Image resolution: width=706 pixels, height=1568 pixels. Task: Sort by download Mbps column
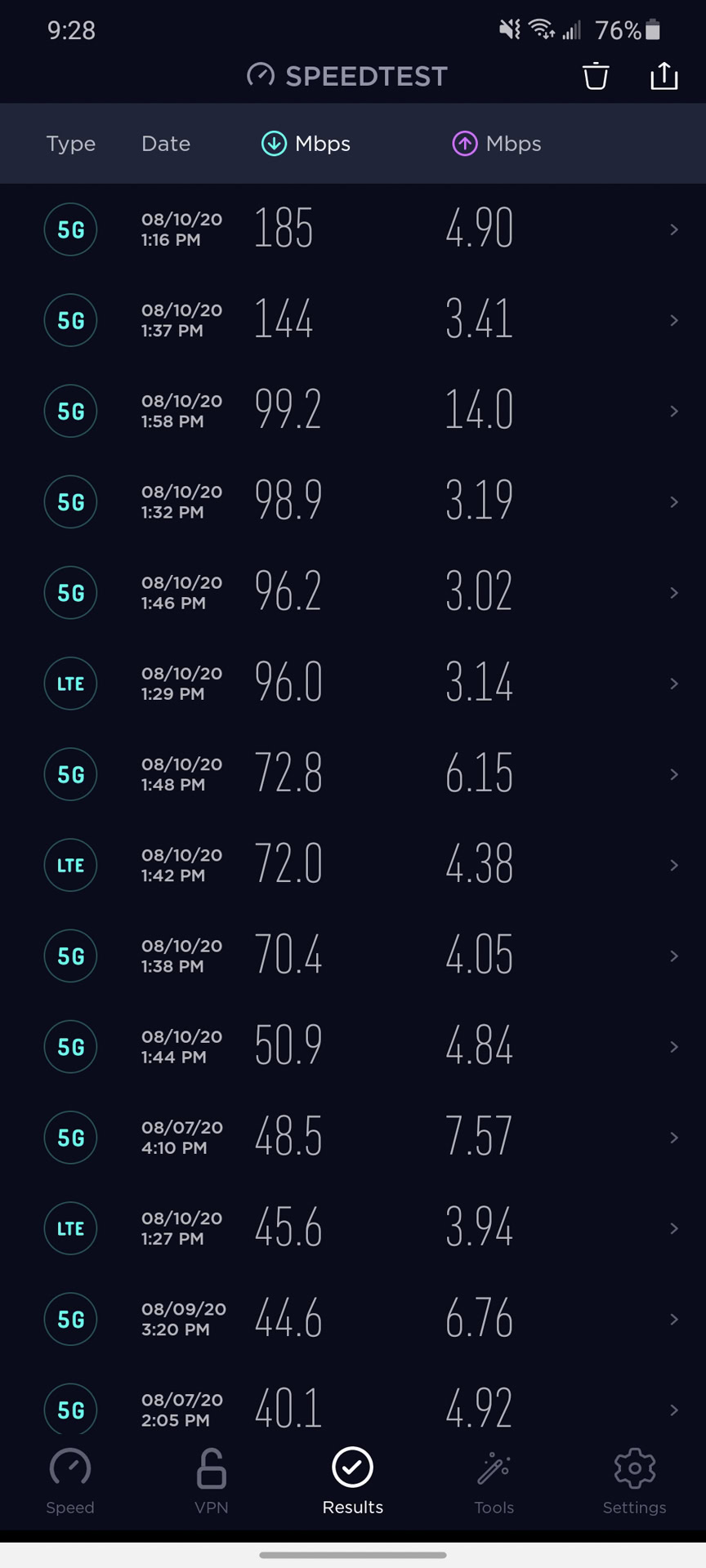pos(306,144)
